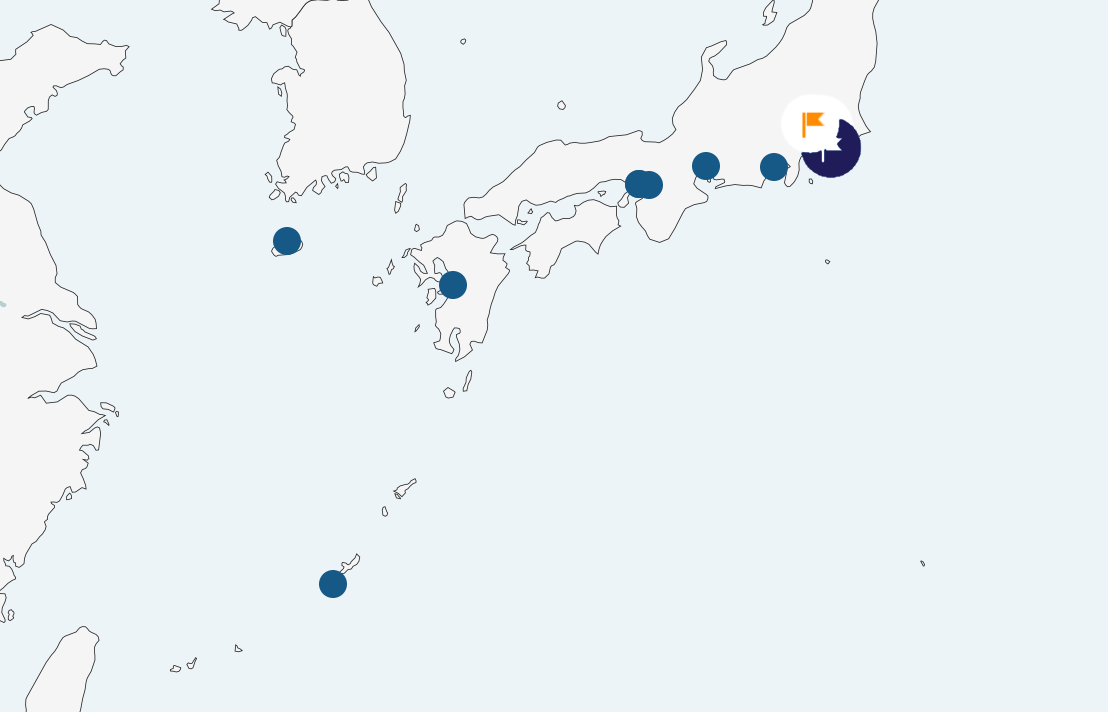
Task: Select the orange flag marker near Tokyo
Action: pyautogui.click(x=813, y=123)
